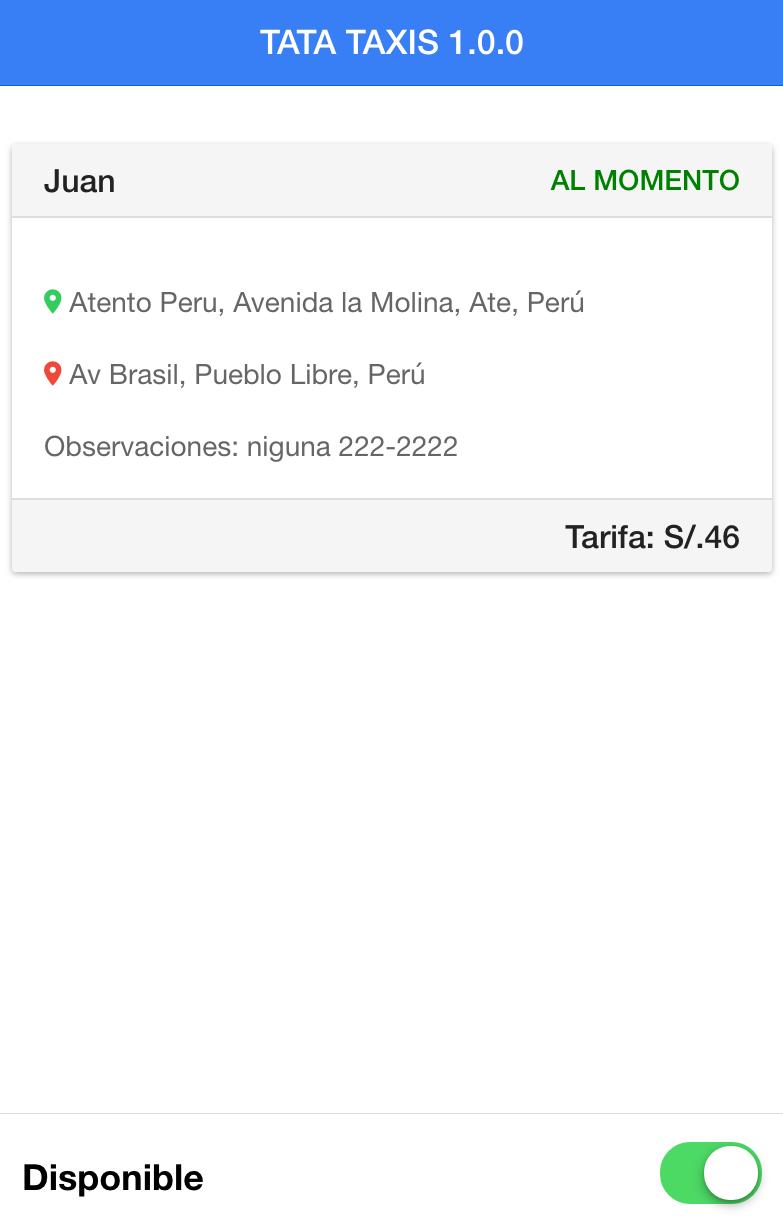Image resolution: width=783 pixels, height=1221 pixels.
Task: Disable the Disponible availability switch
Action: 710,1173
